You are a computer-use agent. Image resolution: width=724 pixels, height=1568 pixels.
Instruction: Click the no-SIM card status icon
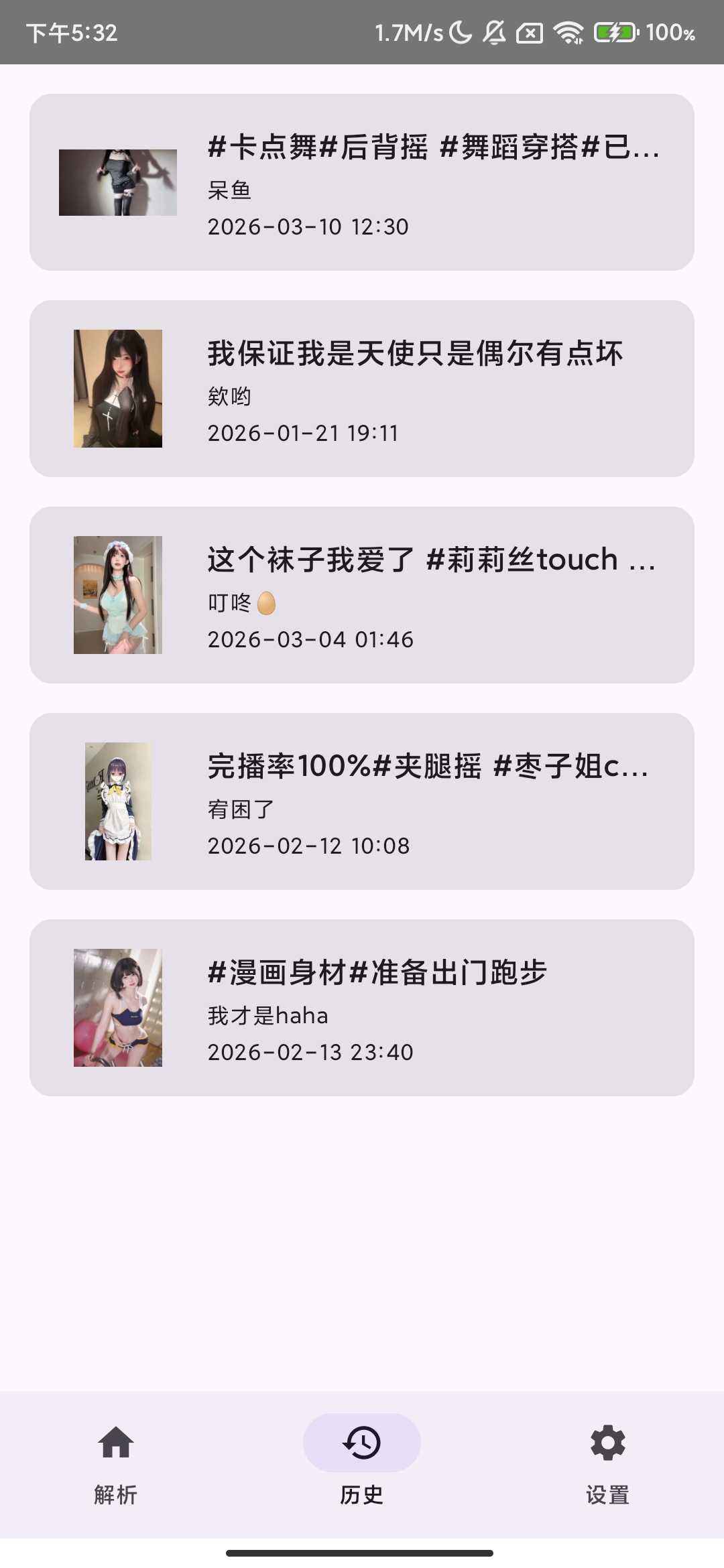pyautogui.click(x=530, y=33)
